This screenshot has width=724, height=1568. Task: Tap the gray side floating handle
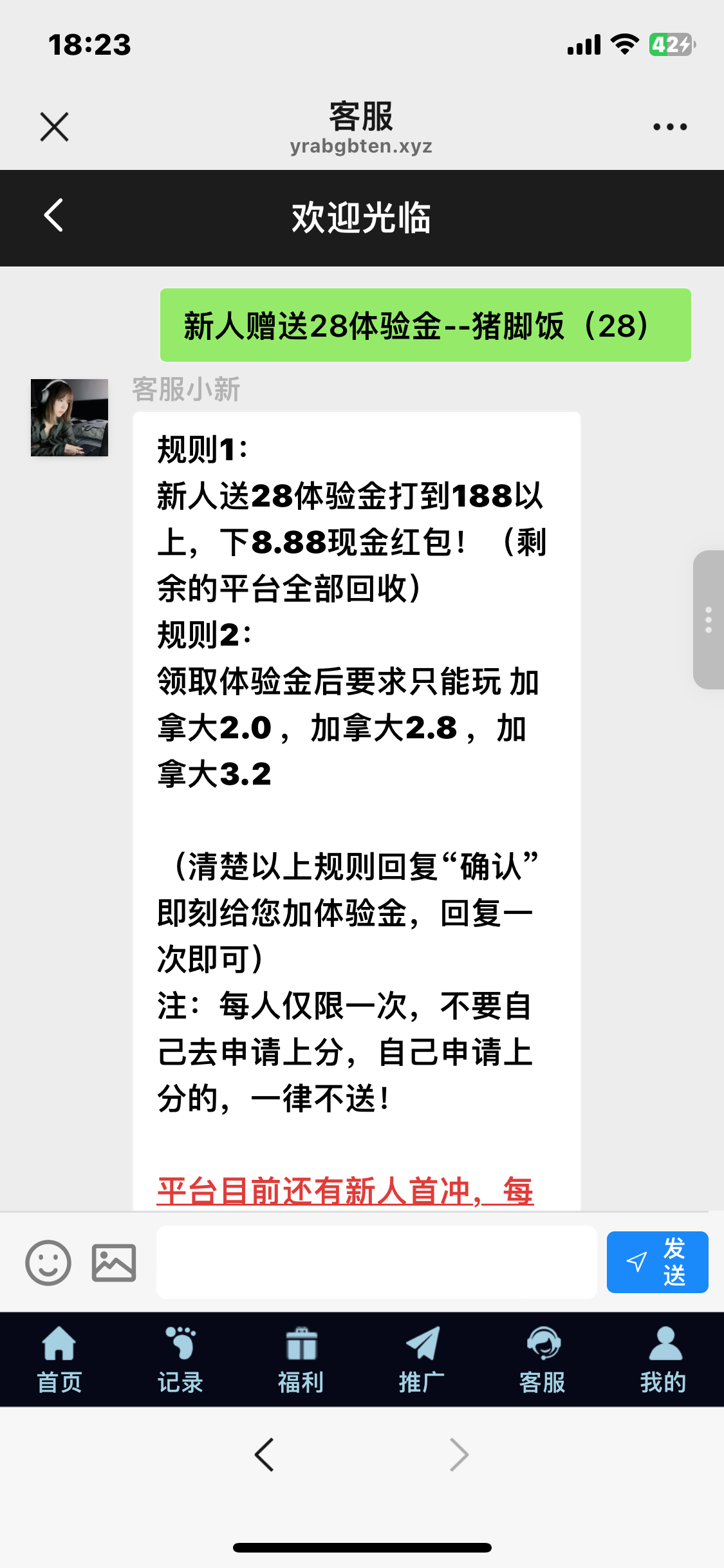[x=708, y=619]
